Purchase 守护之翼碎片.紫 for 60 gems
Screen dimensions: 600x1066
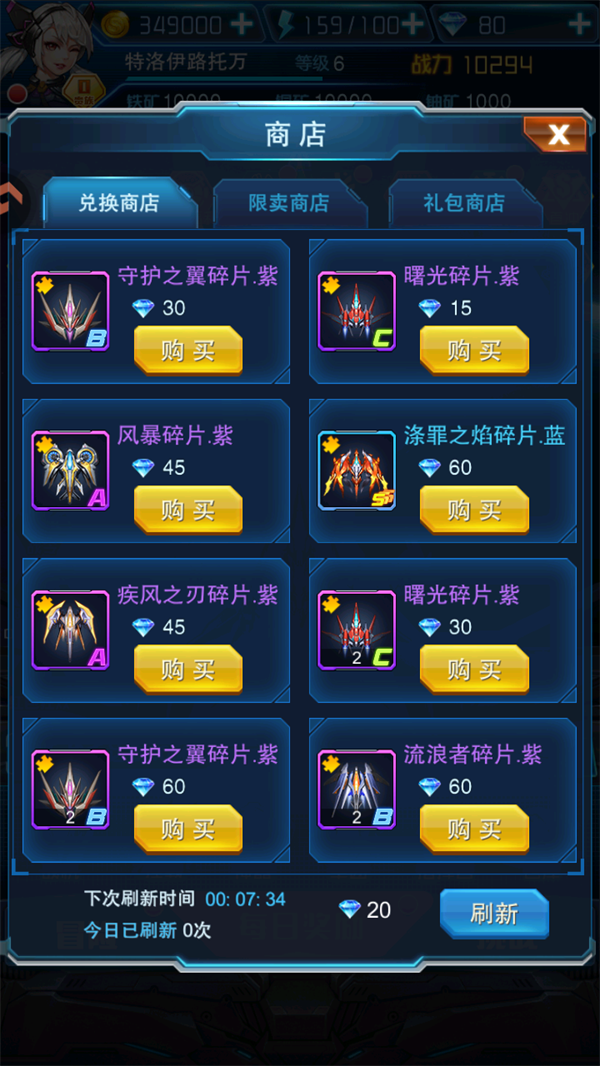[188, 829]
